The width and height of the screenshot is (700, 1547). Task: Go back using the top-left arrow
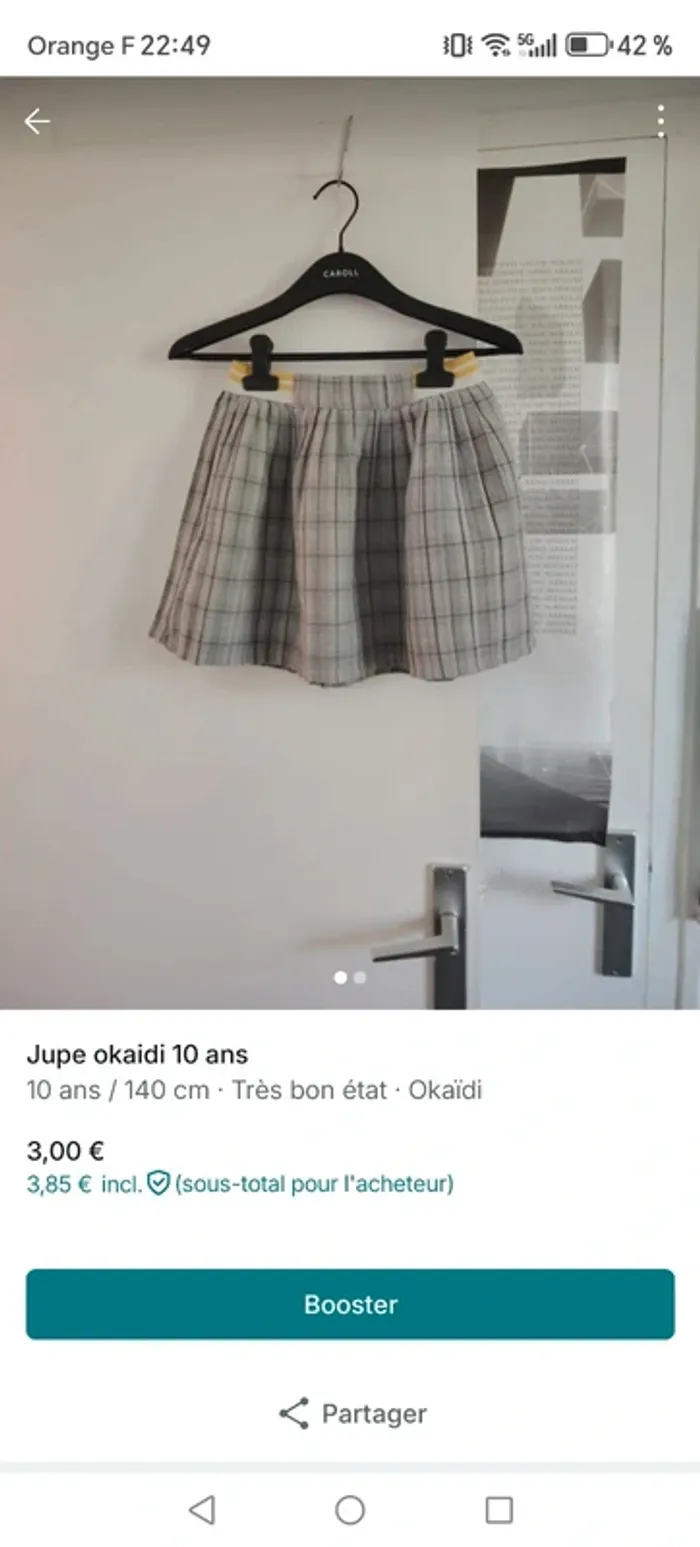coord(37,122)
